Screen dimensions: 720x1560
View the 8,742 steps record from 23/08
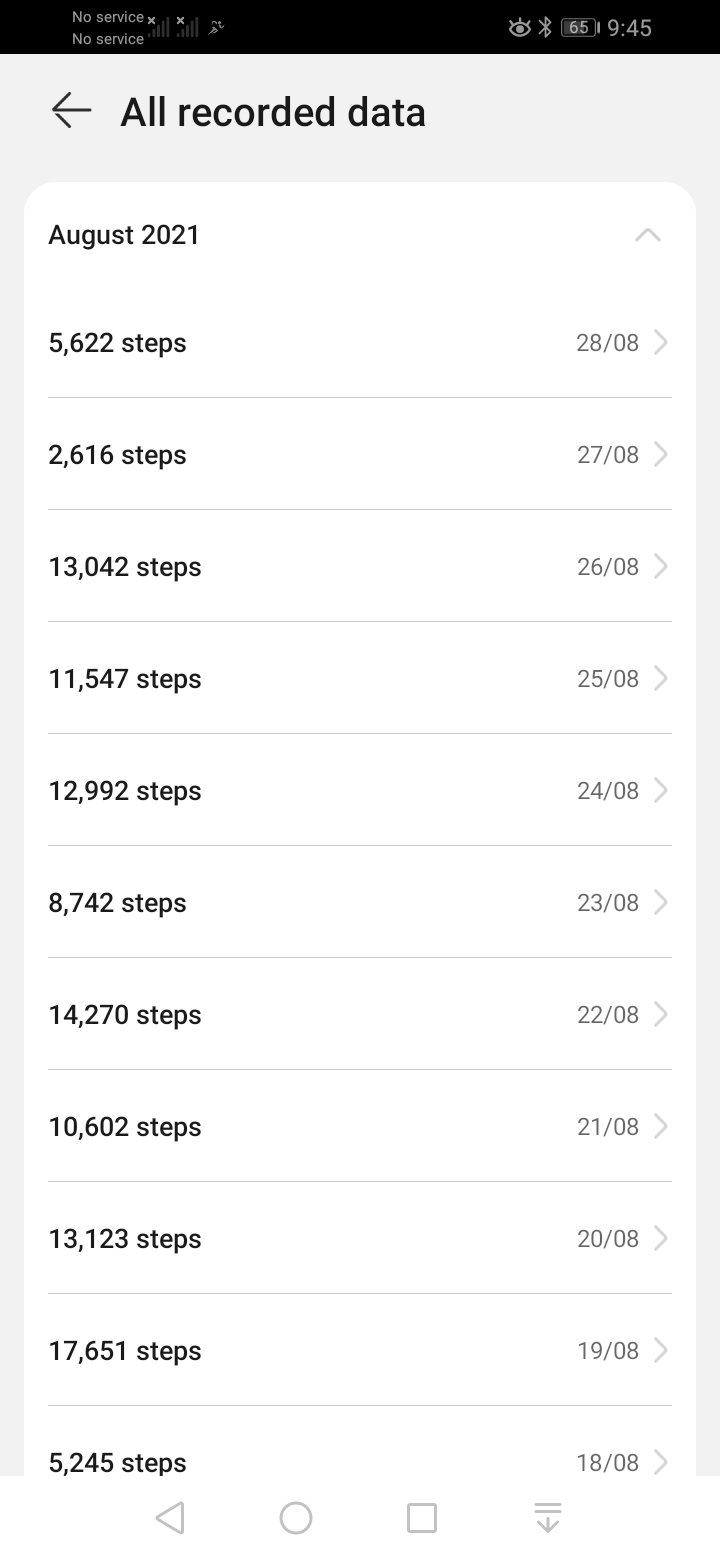pyautogui.click(x=360, y=903)
